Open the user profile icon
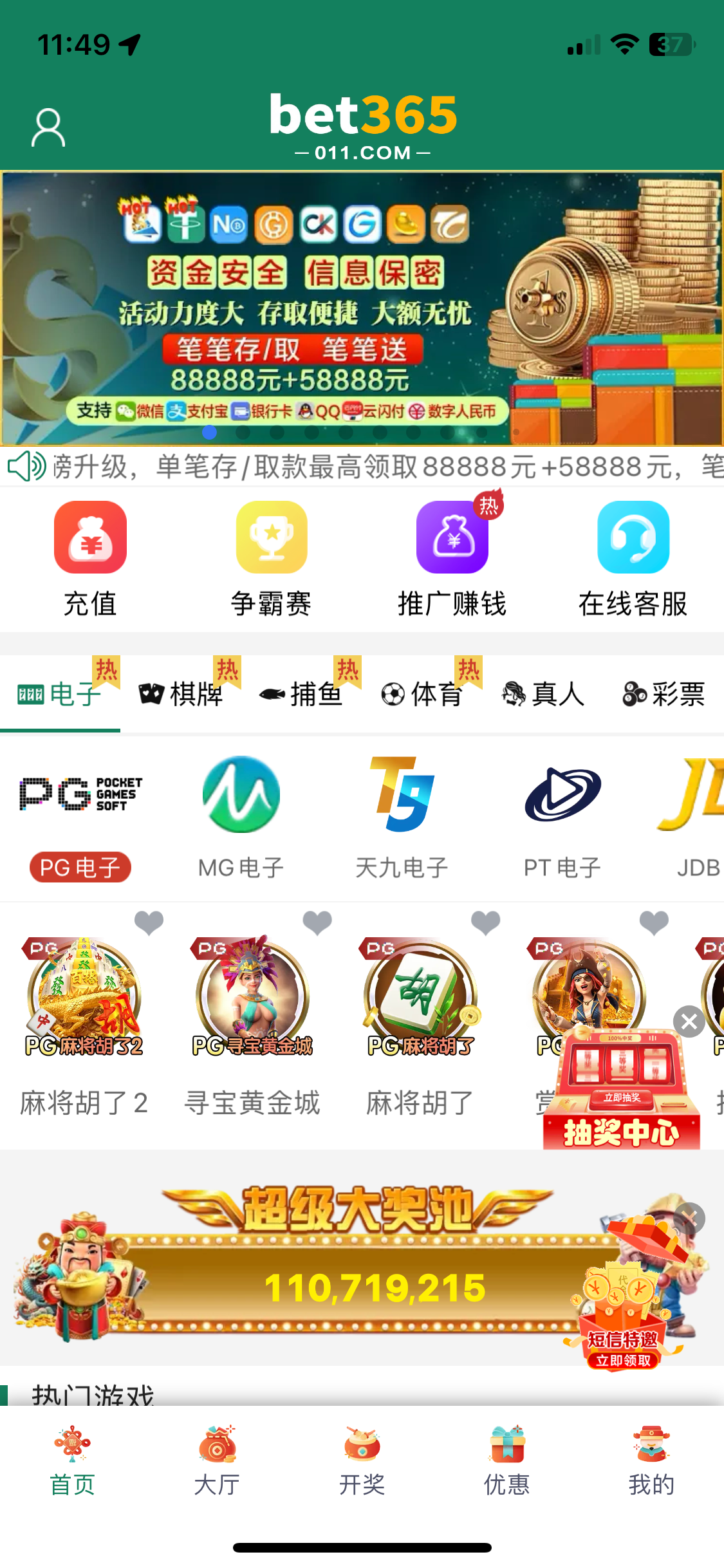The height and width of the screenshot is (1568, 724). tap(48, 127)
